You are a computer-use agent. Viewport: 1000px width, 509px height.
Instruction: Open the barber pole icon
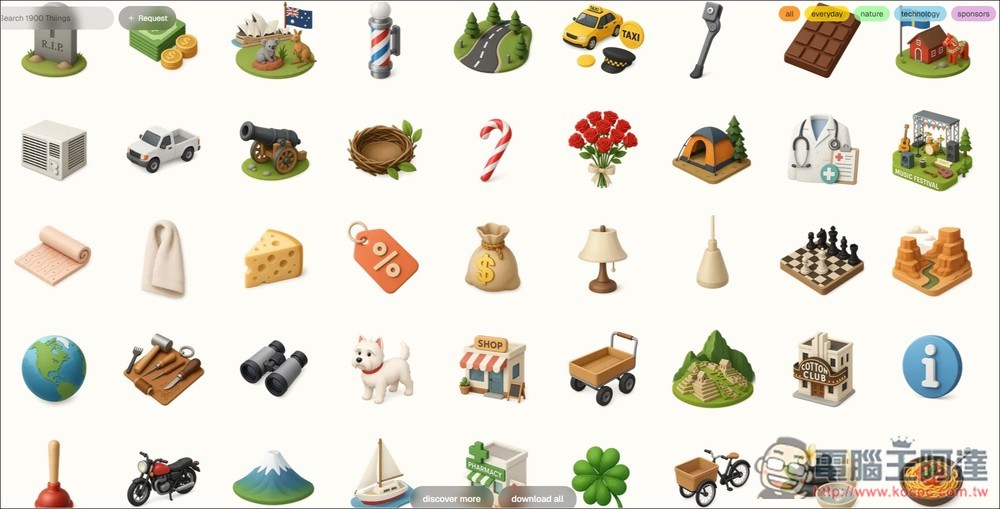pyautogui.click(x=381, y=40)
